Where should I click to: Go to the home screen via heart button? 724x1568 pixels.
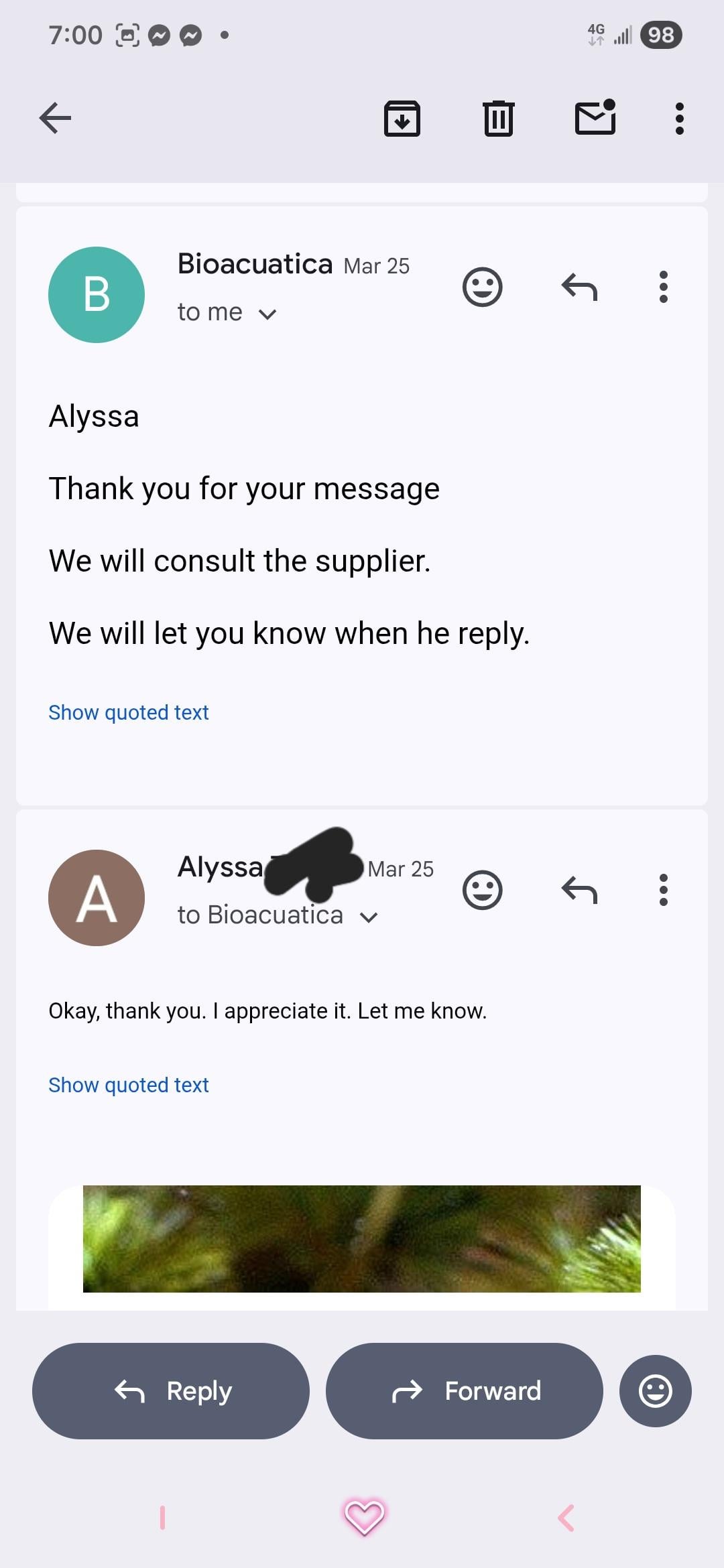click(x=363, y=1518)
